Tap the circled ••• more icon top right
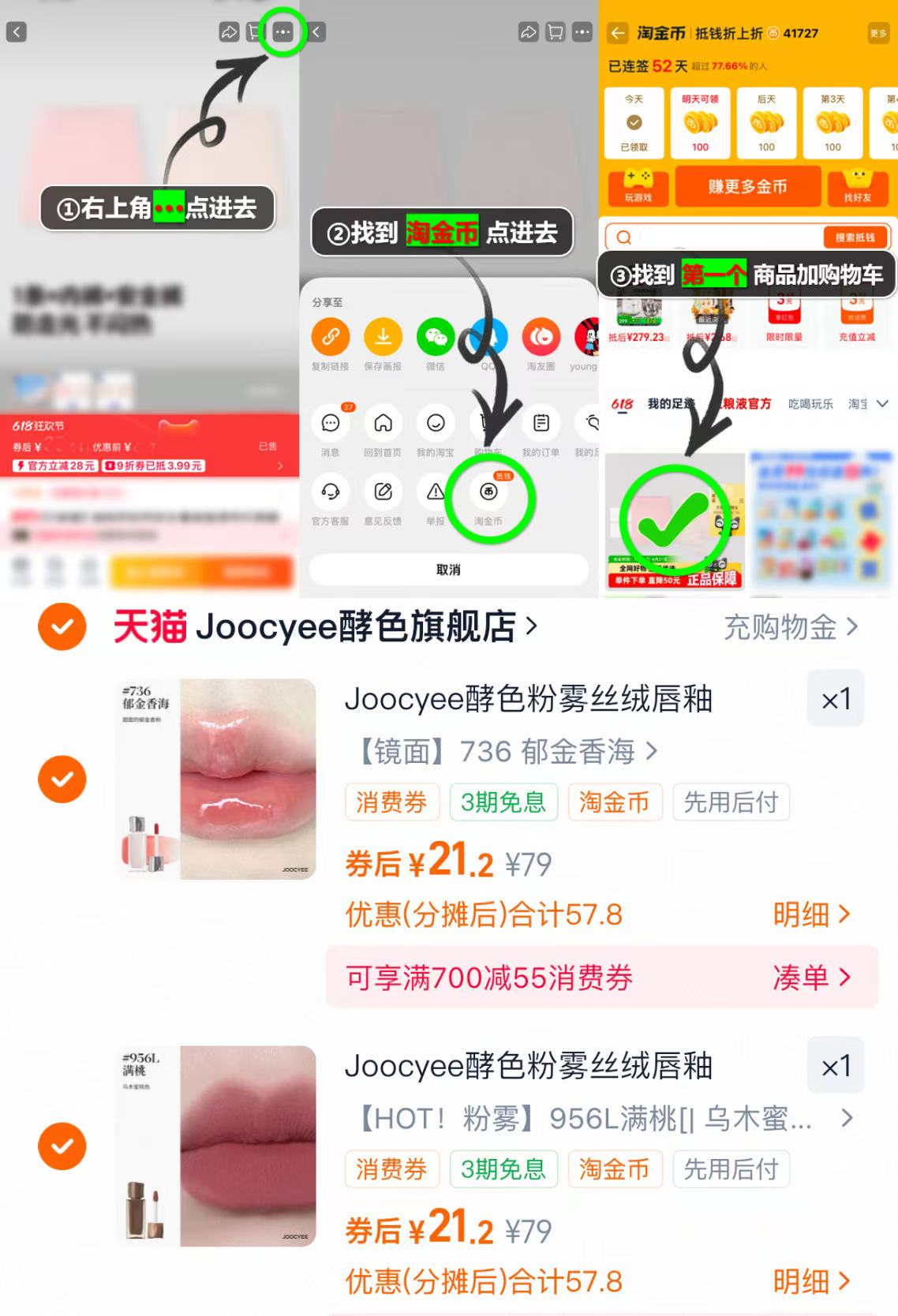This screenshot has height=1316, width=898. pos(282,33)
